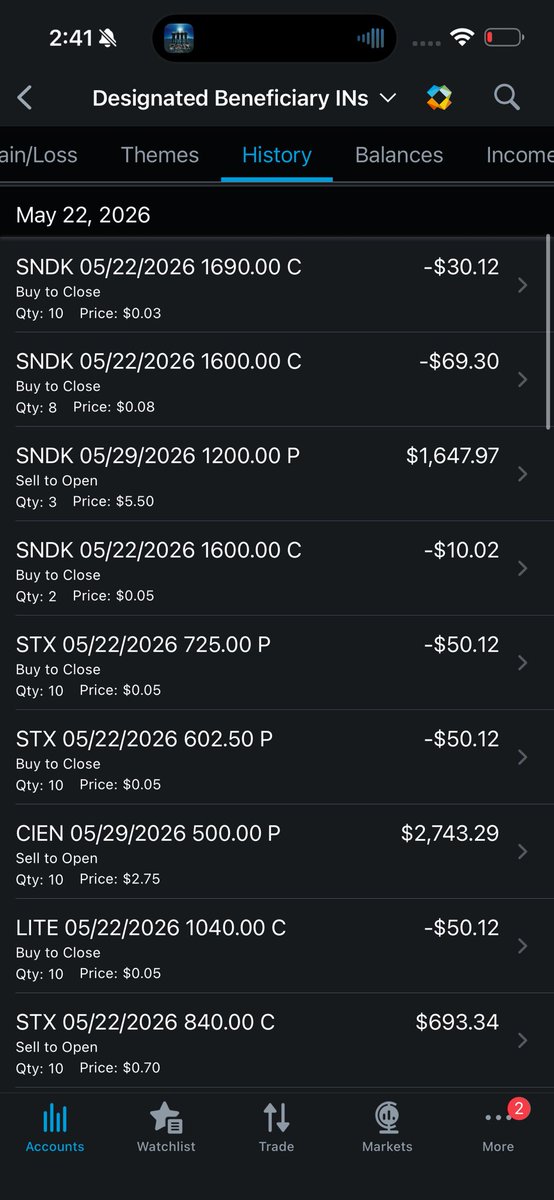Switch to the Balances tab
The image size is (554, 1200).
click(x=399, y=155)
